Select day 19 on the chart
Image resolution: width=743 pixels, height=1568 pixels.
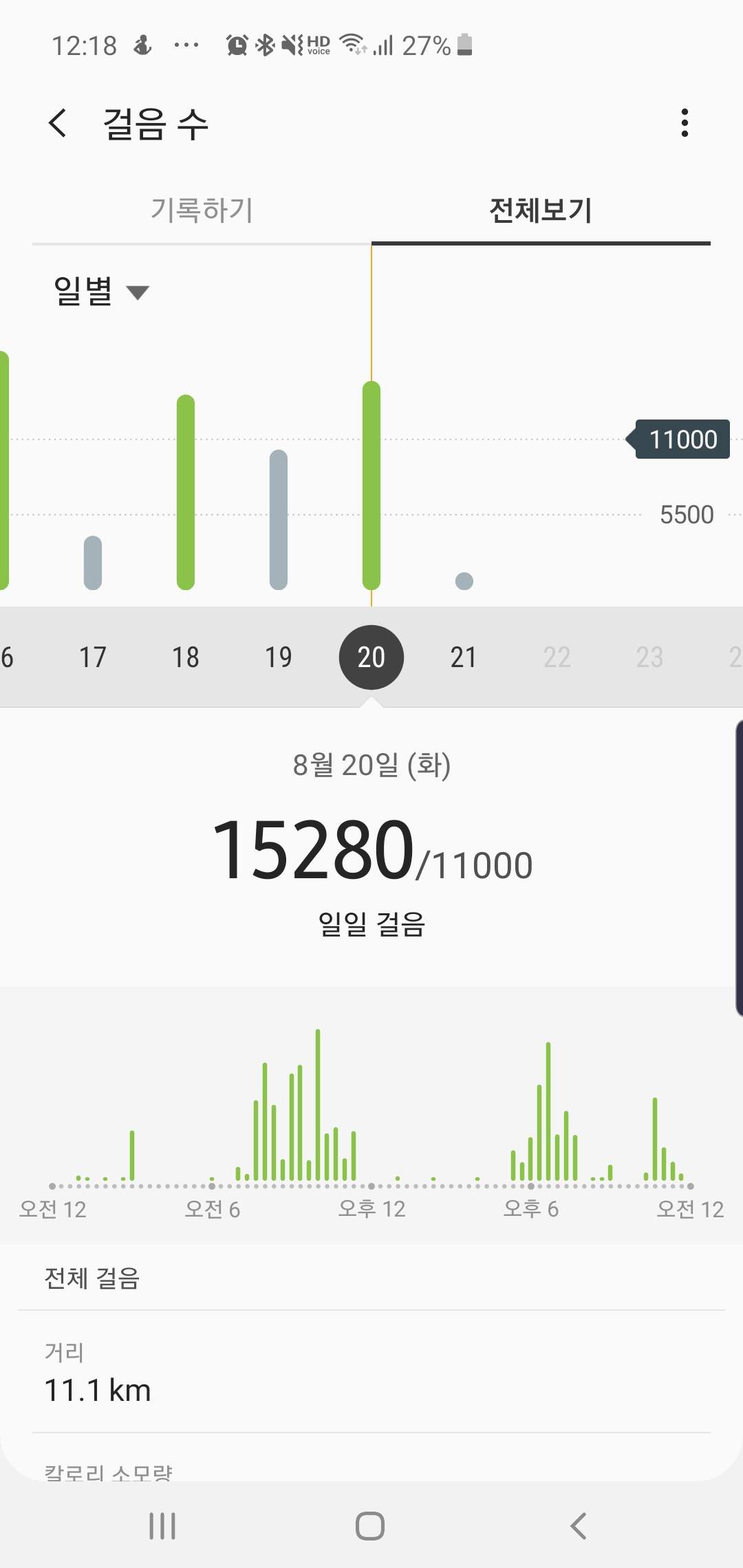[x=279, y=657]
